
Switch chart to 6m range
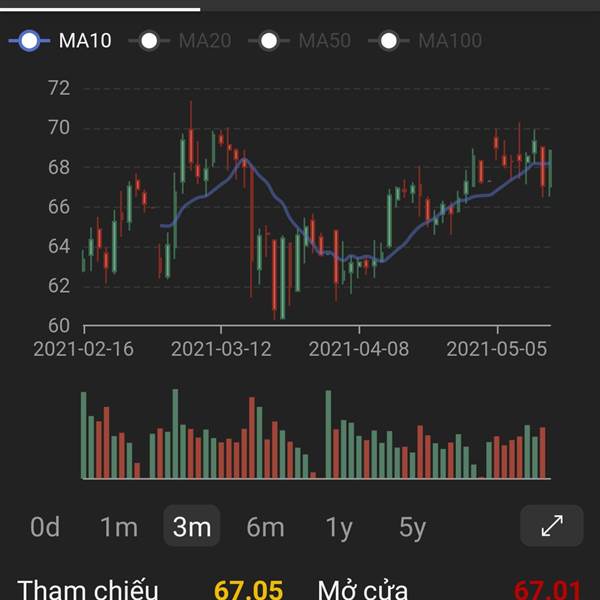(265, 527)
